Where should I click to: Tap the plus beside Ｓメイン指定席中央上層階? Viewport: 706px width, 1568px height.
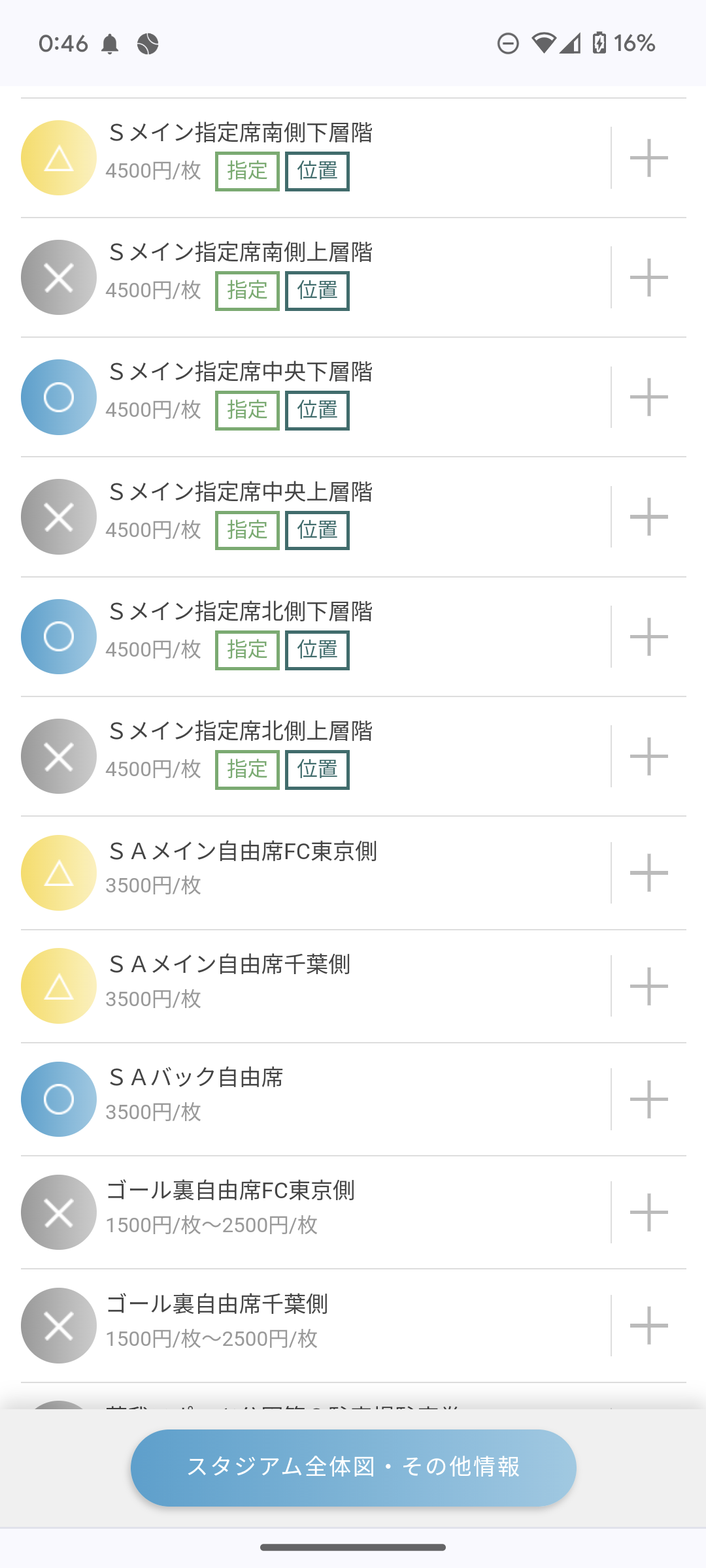pyautogui.click(x=648, y=516)
